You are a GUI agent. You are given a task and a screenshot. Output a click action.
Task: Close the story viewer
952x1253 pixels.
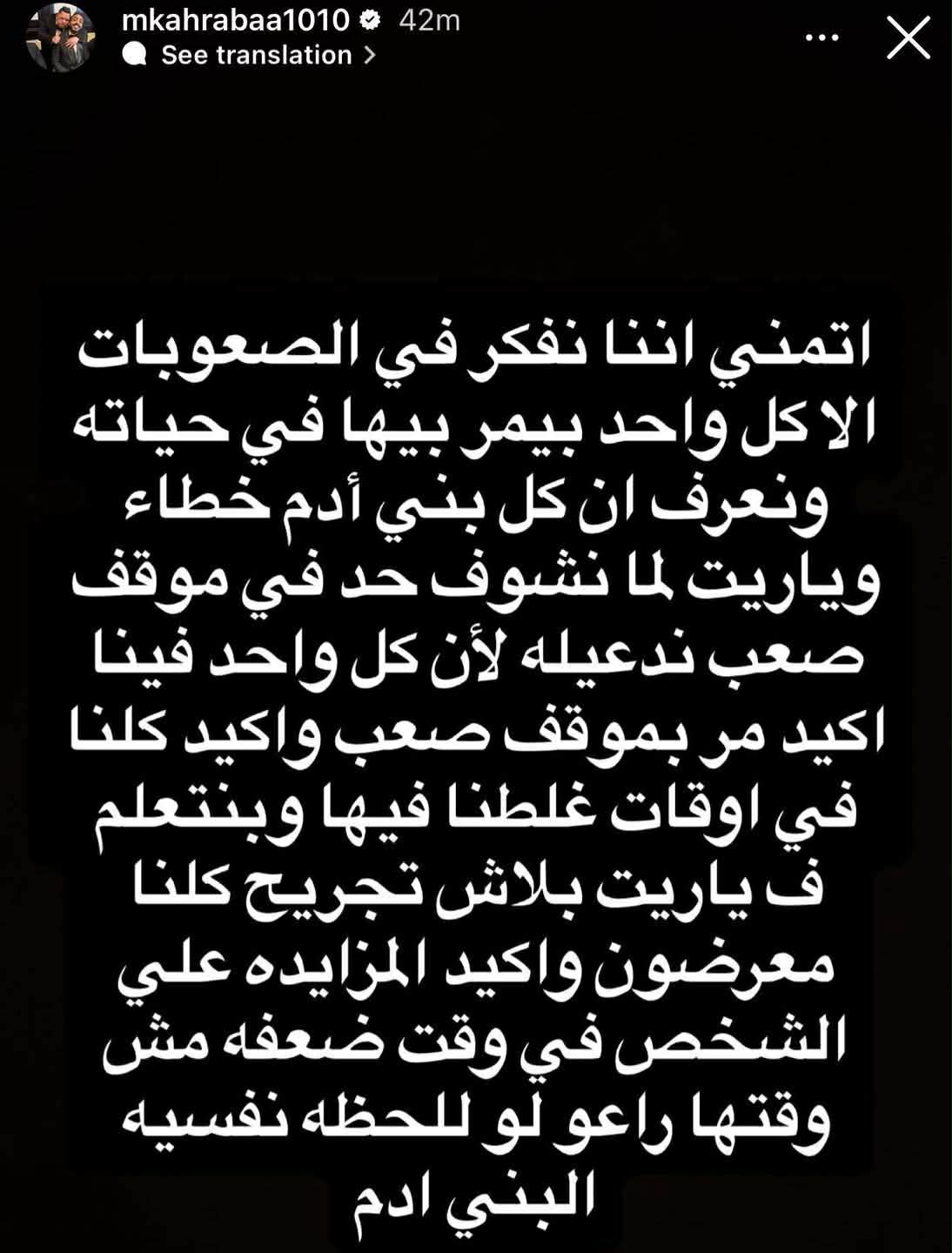tap(908, 38)
